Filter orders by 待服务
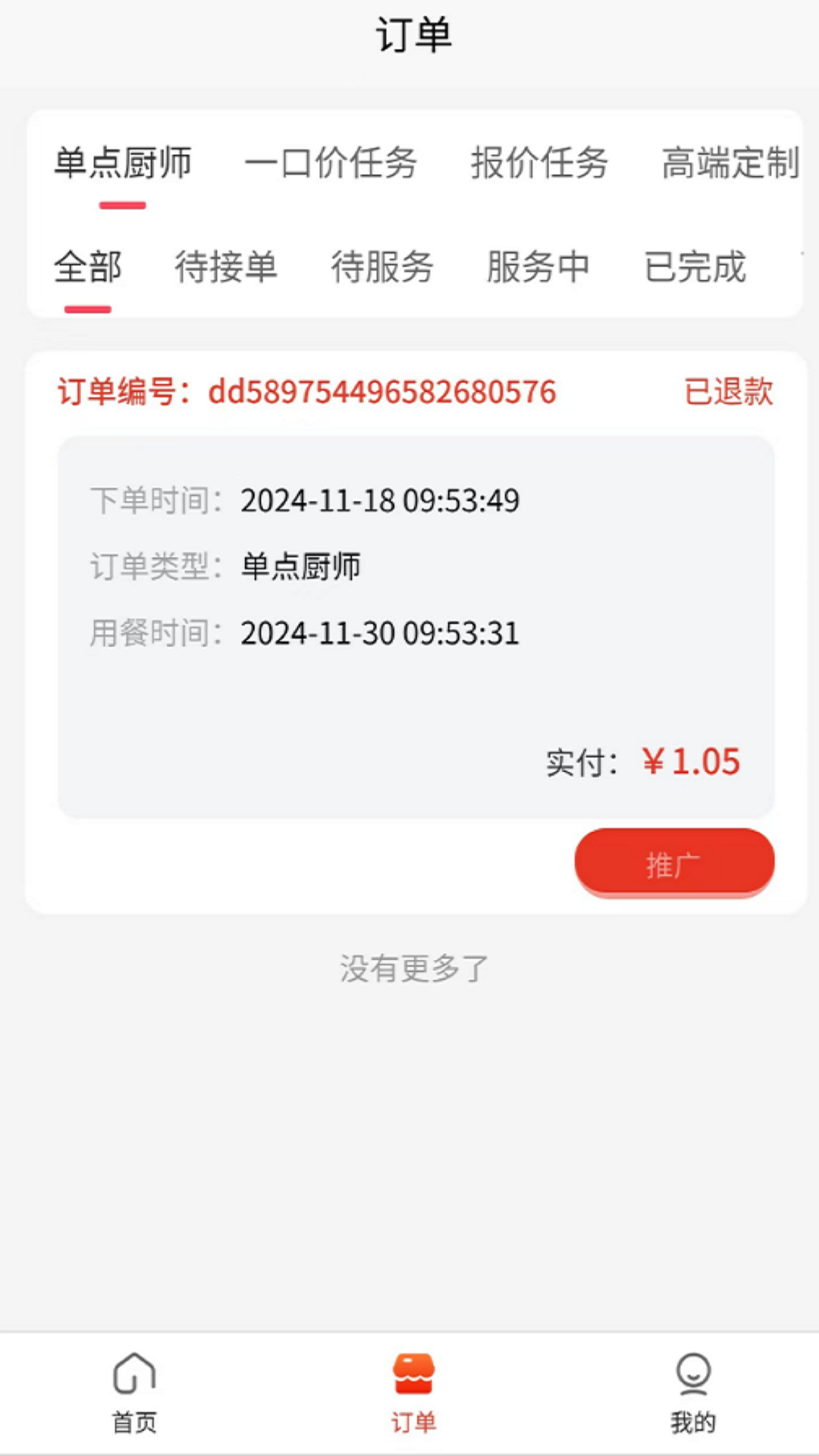The width and height of the screenshot is (819, 1456). (382, 267)
